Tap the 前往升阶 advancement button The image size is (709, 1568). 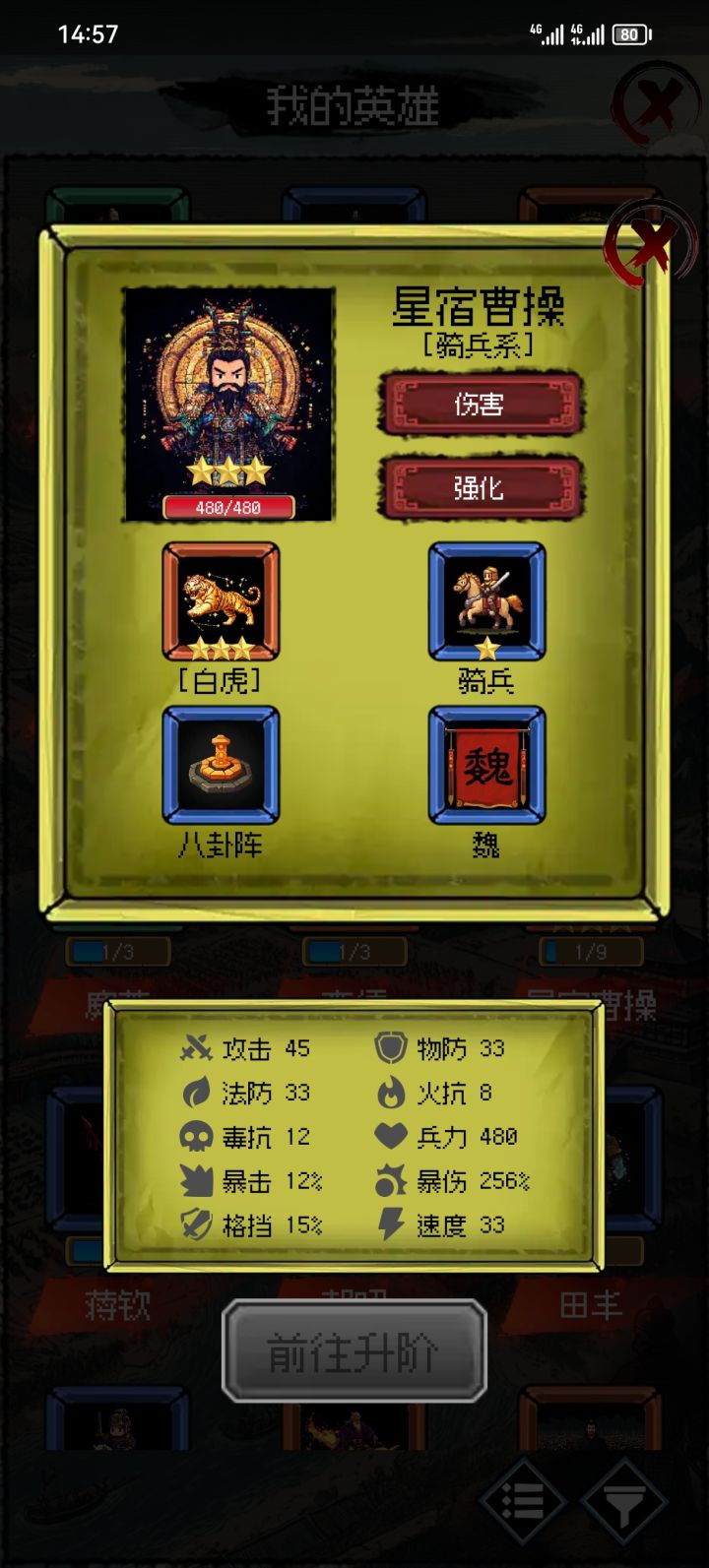point(354,1352)
